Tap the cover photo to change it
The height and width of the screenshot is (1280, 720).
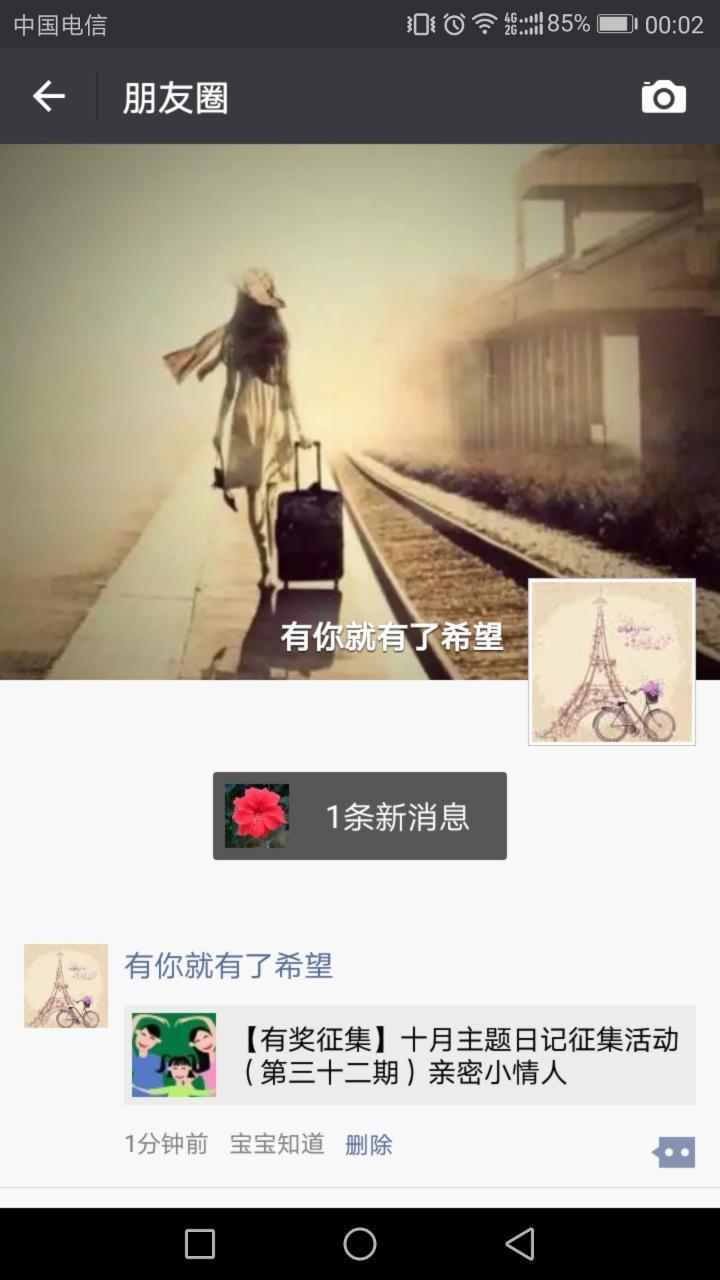point(300,350)
